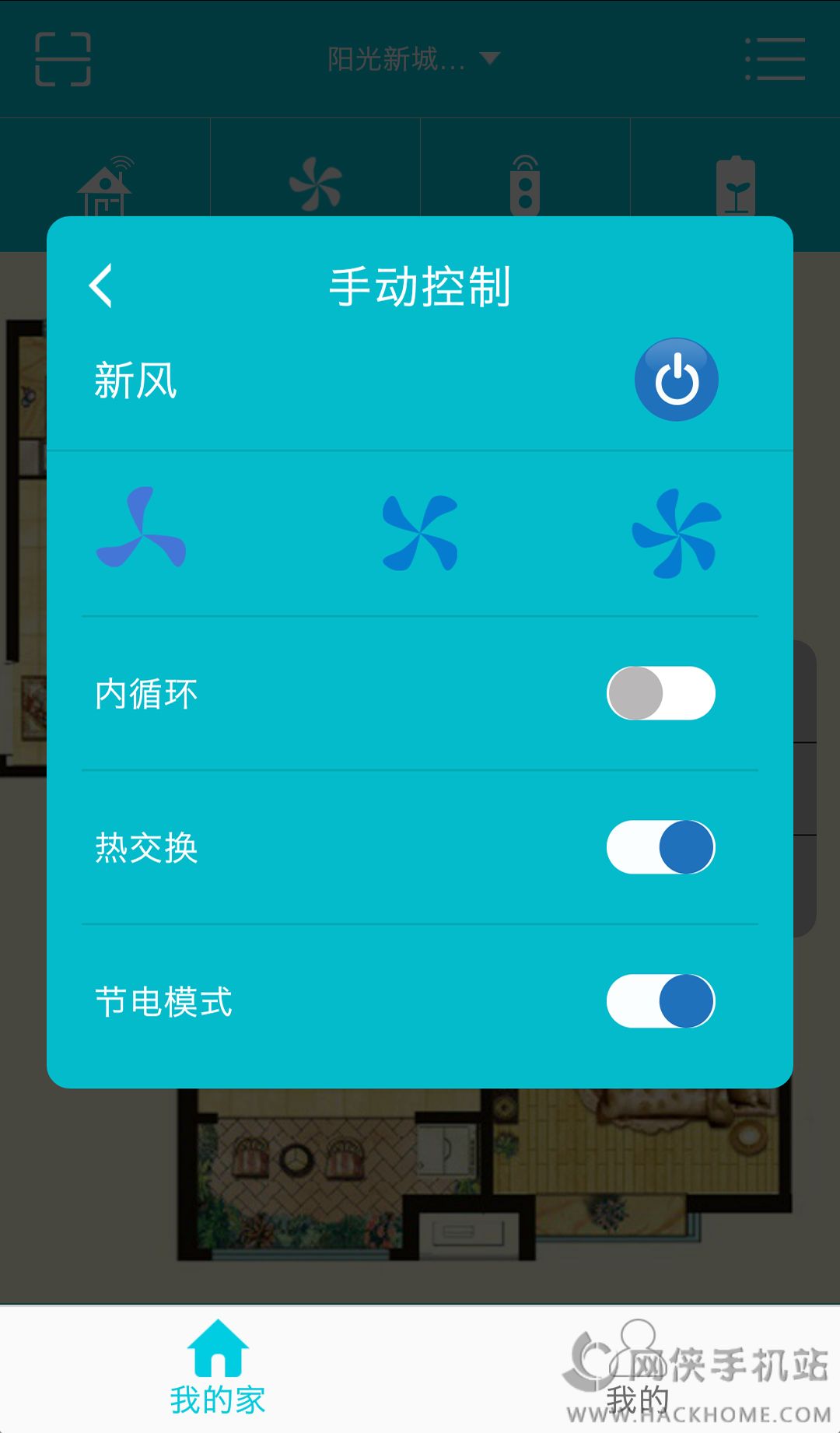Disable the 节电模式 switch
This screenshot has height=1433, width=840.
pos(660,1001)
